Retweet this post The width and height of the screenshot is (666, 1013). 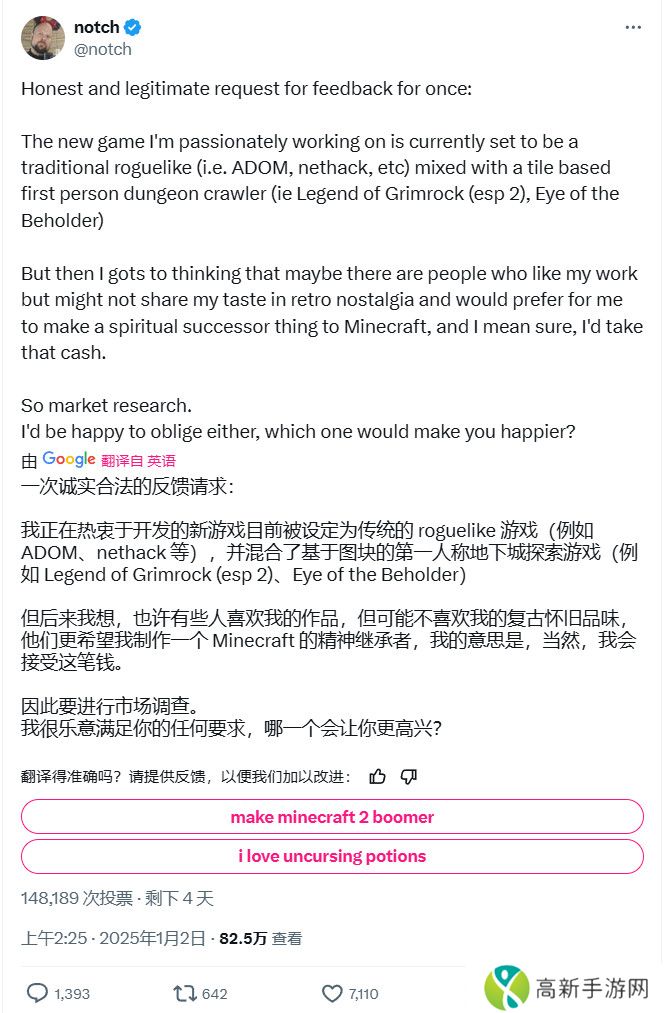(185, 993)
